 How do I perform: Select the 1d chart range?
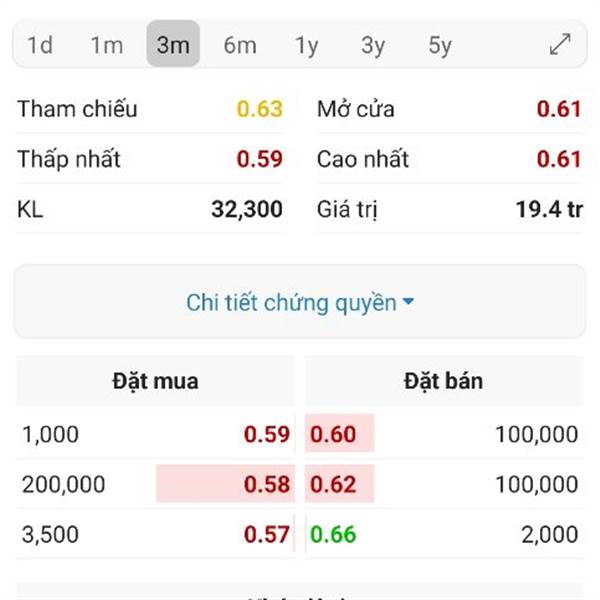40,45
